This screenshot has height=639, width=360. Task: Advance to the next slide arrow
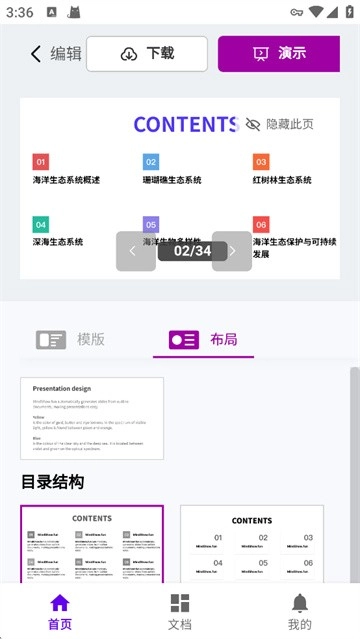[232, 251]
